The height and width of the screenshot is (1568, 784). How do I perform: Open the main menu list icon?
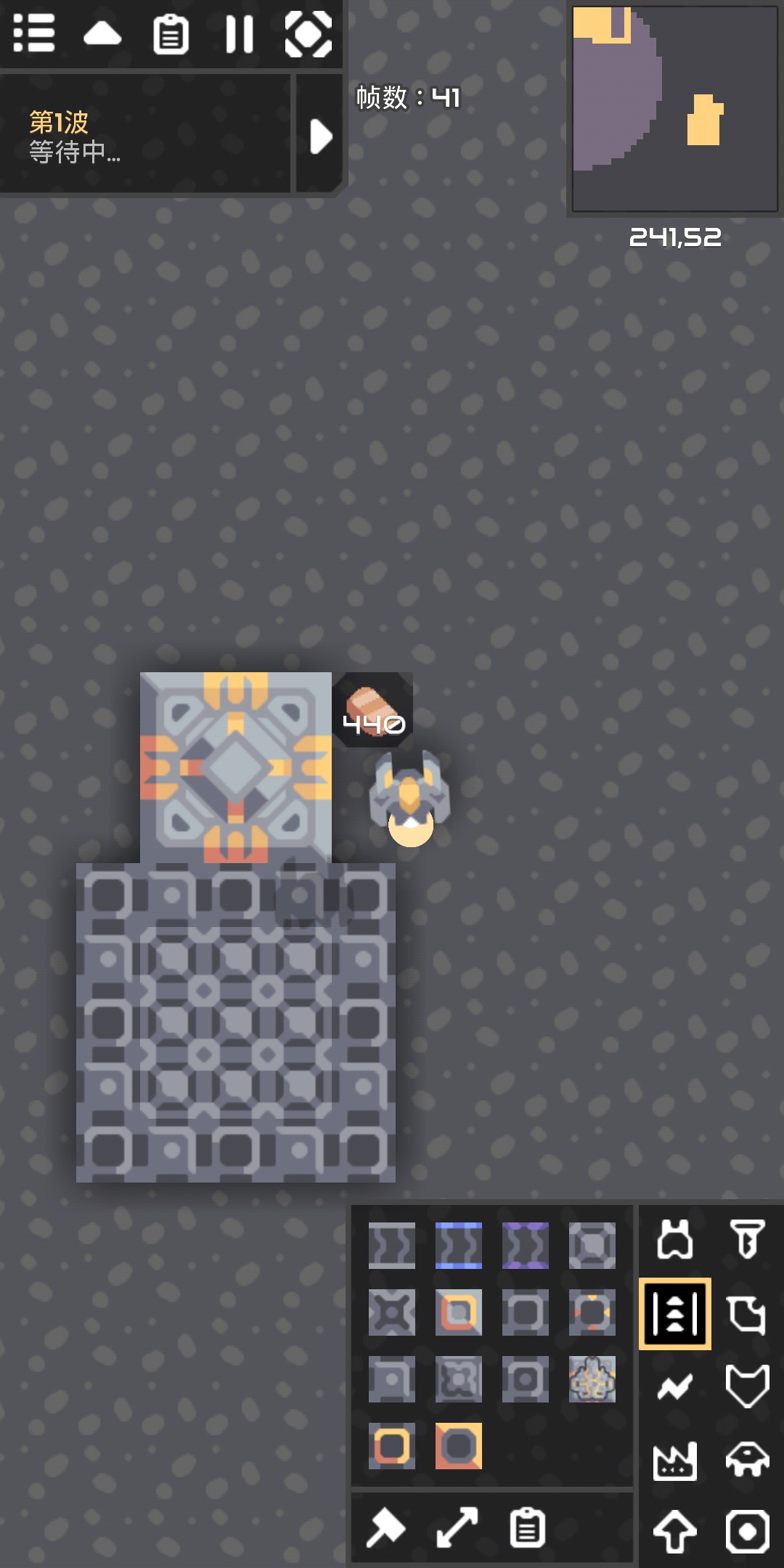[x=34, y=33]
